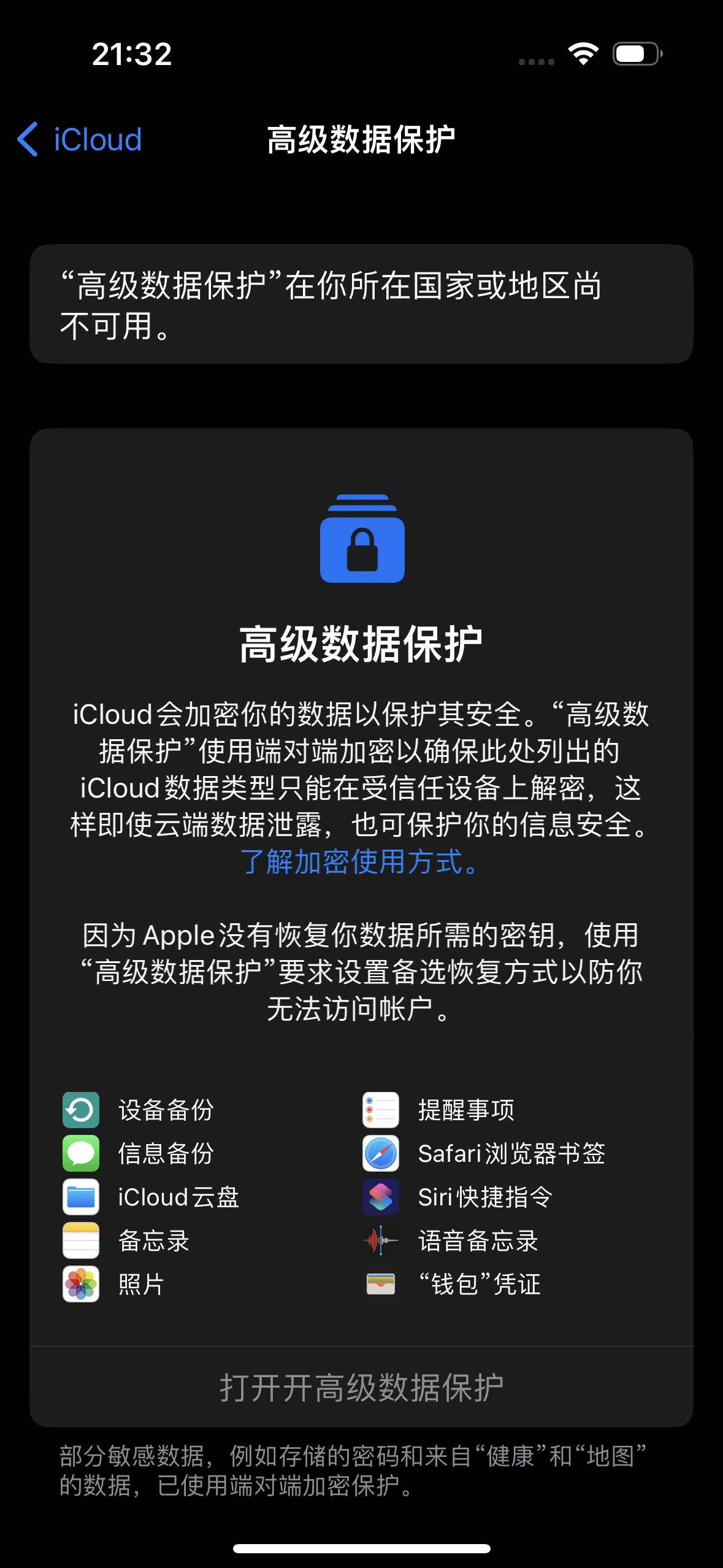Tap the 语音备忘录 waveform icon
The width and height of the screenshot is (723, 1568).
[x=381, y=1240]
